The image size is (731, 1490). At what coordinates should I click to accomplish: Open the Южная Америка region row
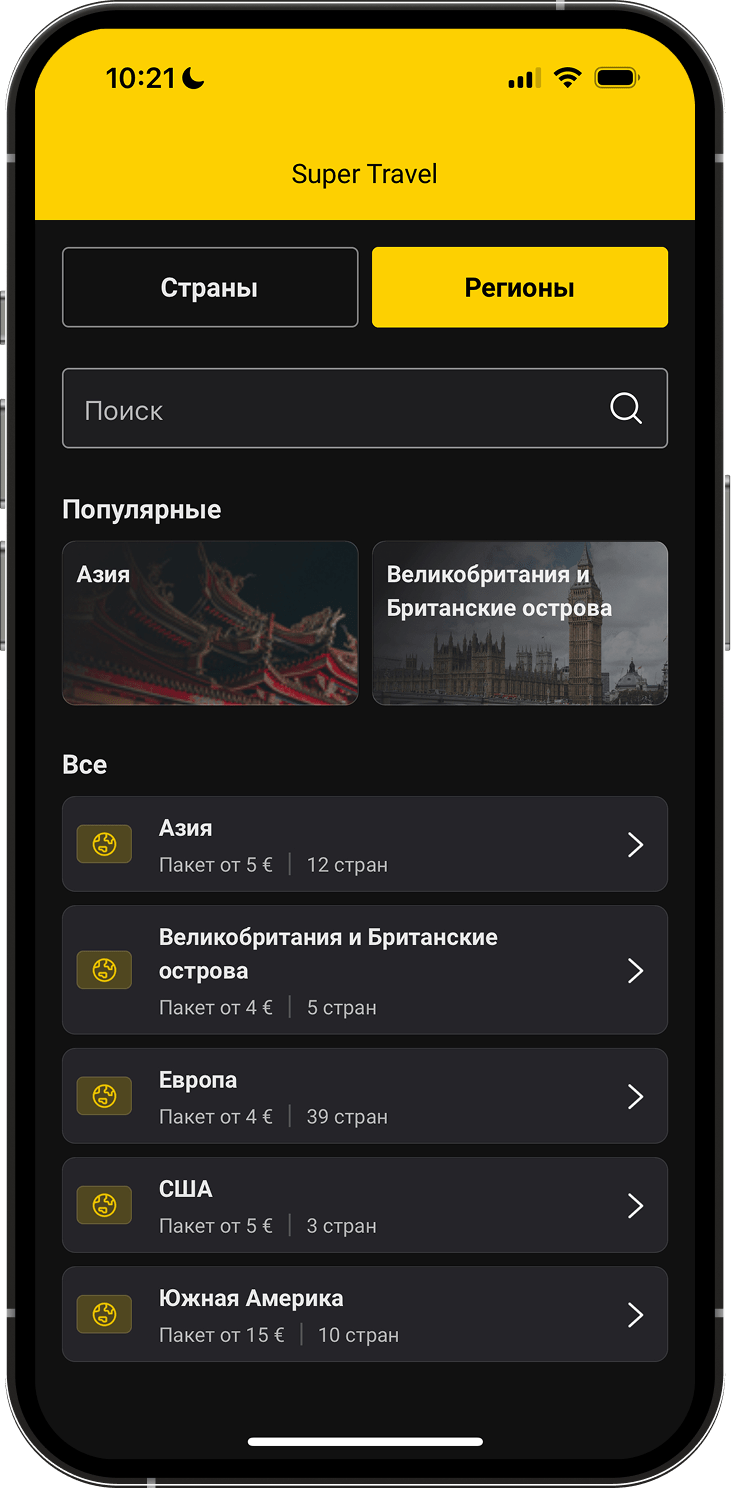click(364, 1314)
